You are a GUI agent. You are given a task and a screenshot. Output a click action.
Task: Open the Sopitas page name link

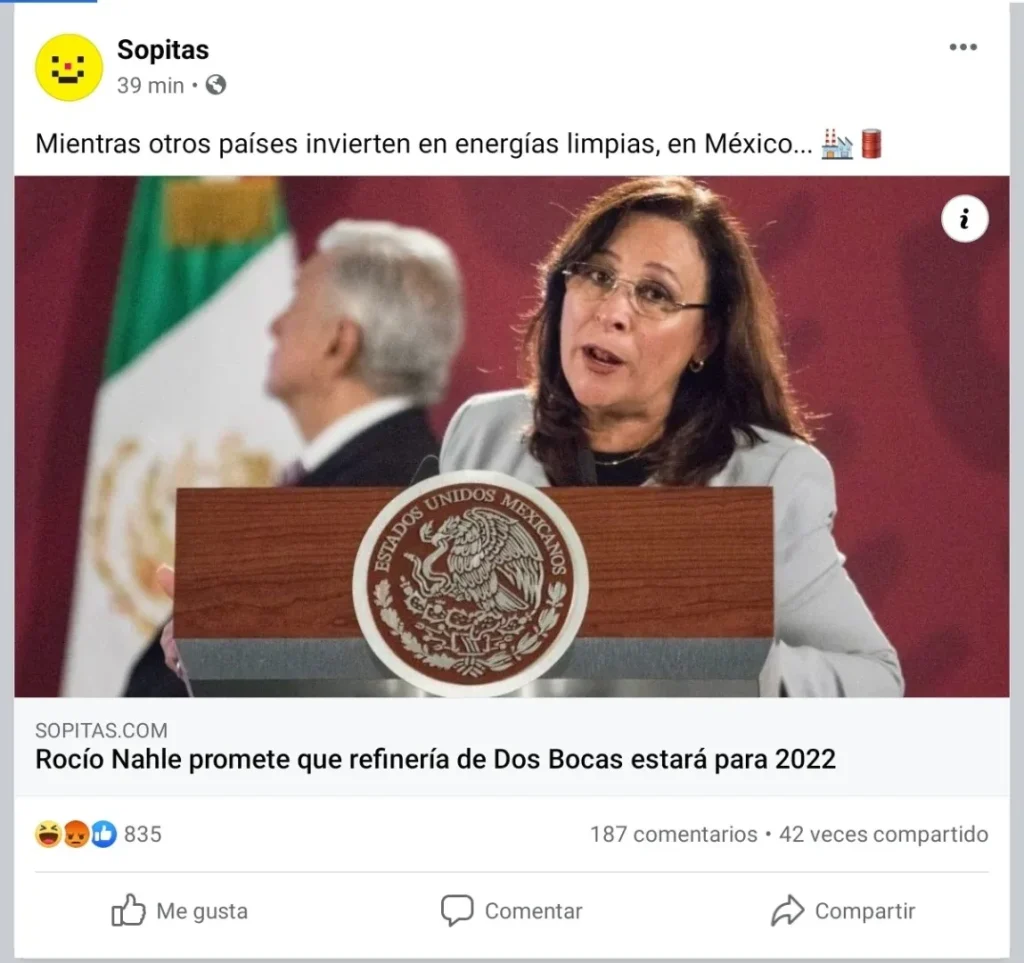click(x=163, y=49)
